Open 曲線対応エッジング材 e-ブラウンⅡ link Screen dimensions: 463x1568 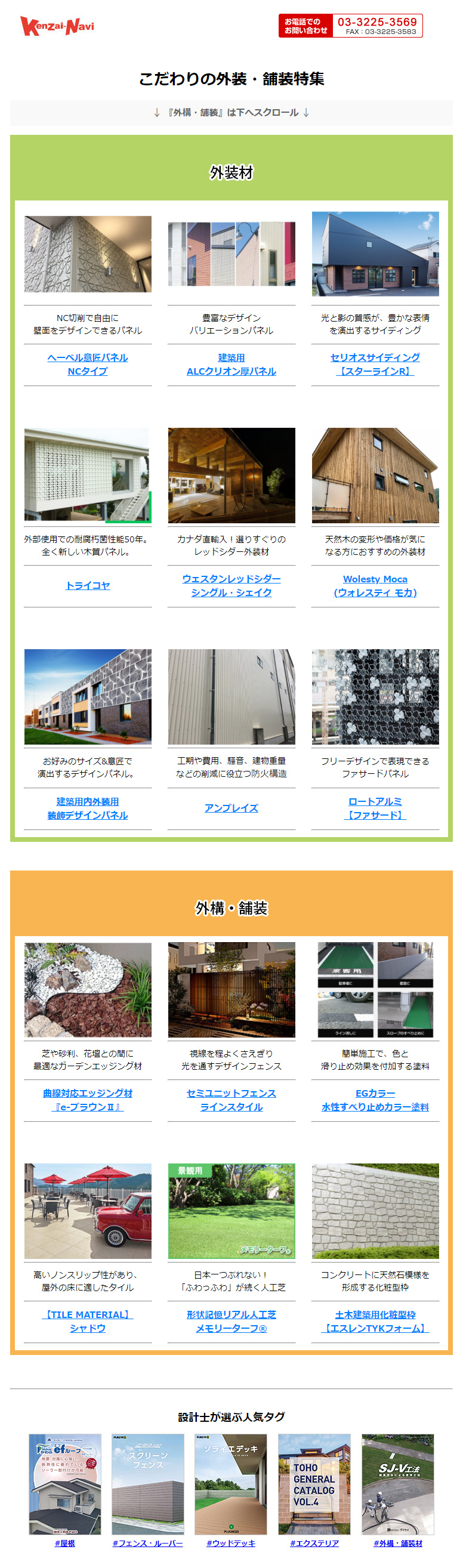click(x=88, y=1099)
